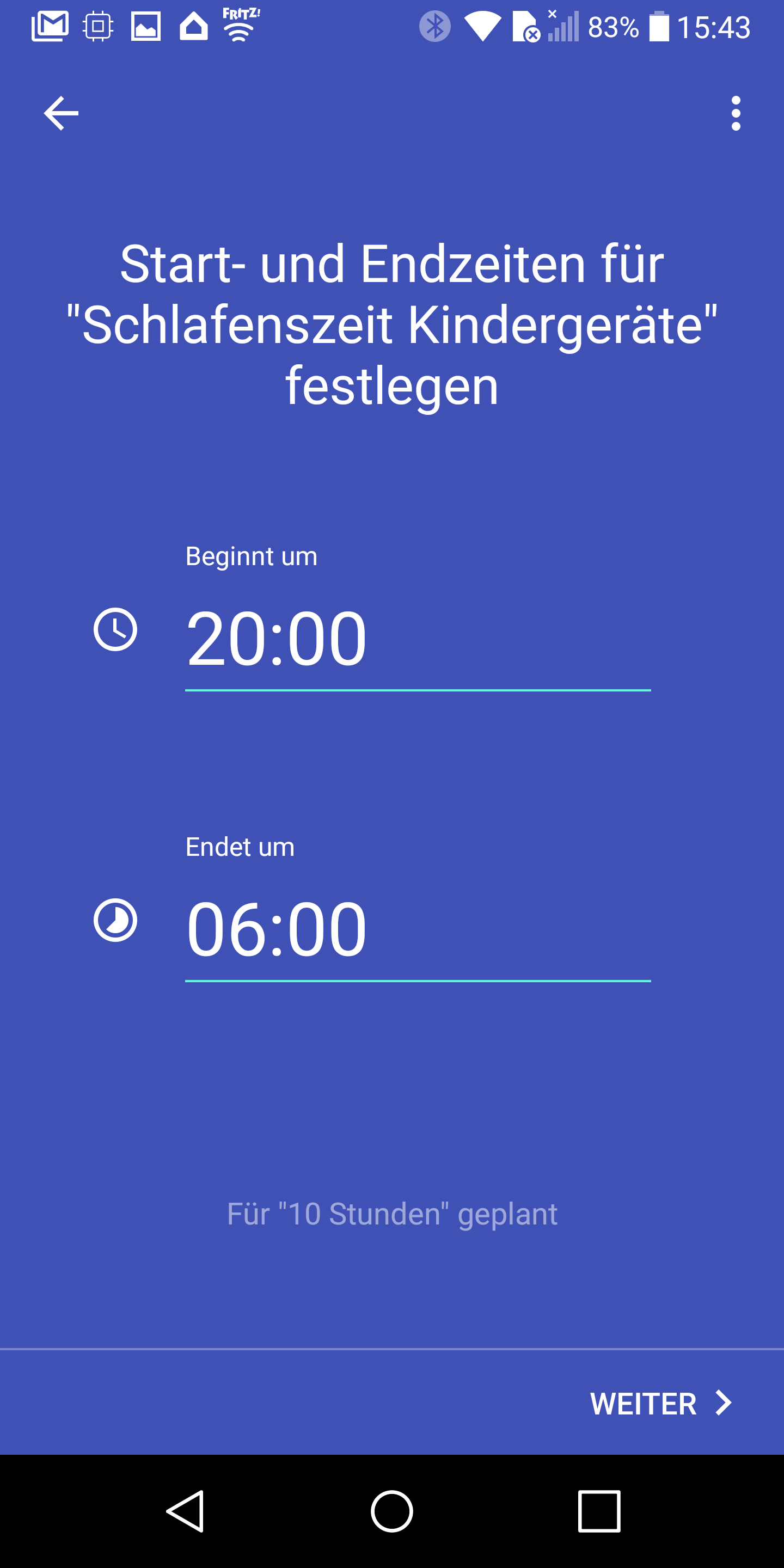Tap the system home button
The width and height of the screenshot is (784, 1568).
coord(392,1511)
